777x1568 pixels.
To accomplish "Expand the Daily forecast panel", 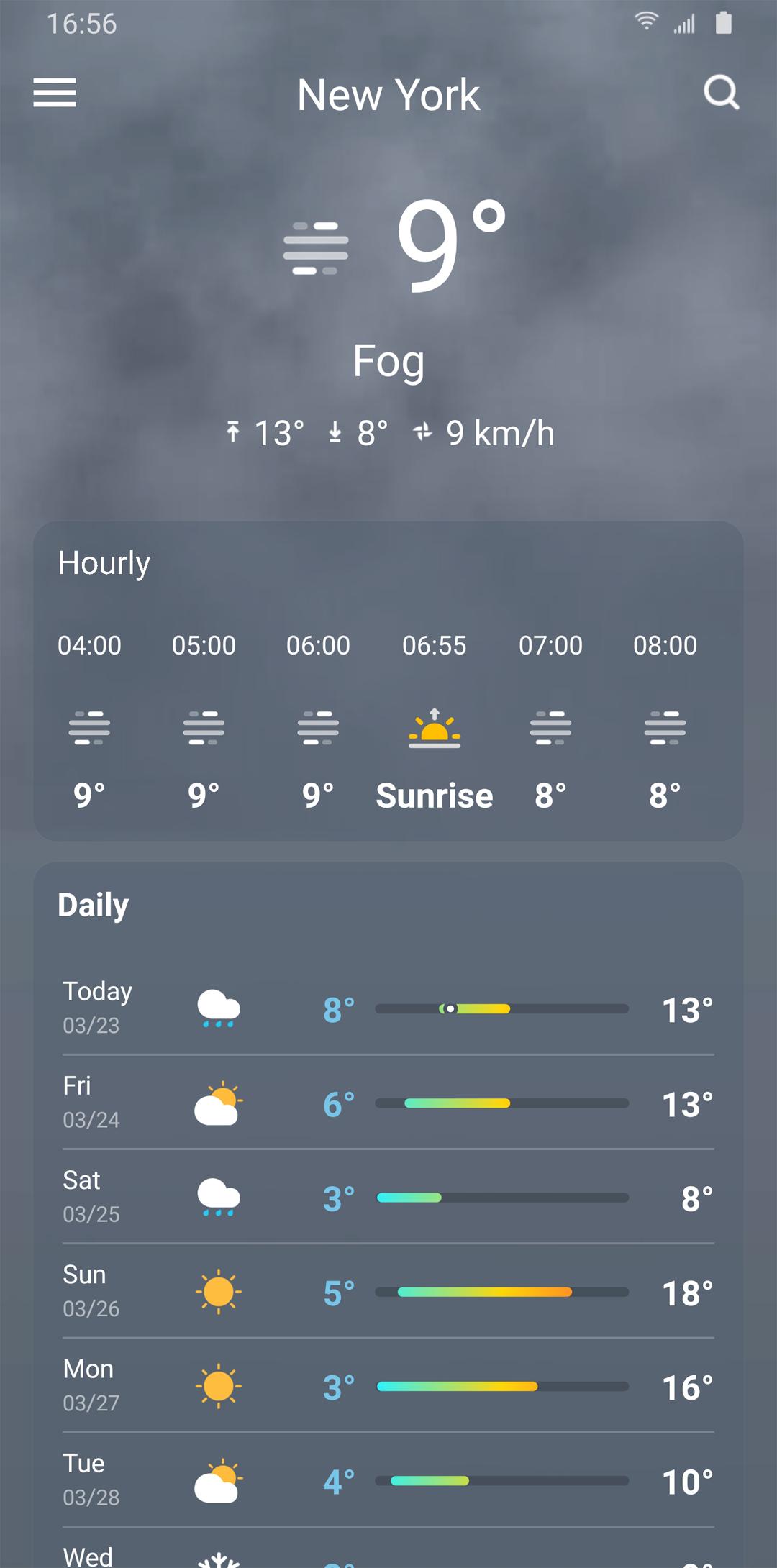I will tap(92, 904).
